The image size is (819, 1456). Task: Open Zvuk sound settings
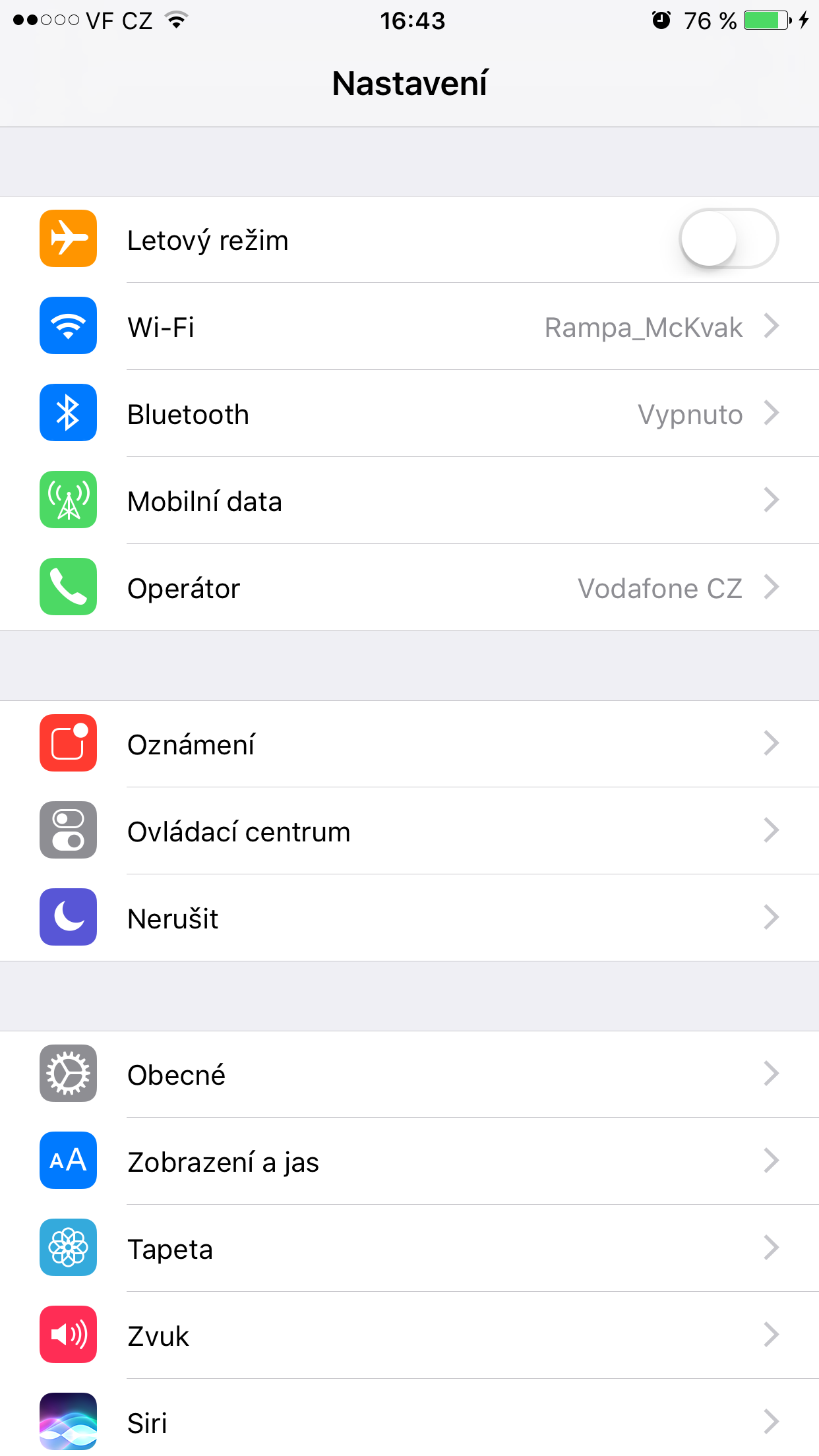click(x=409, y=1335)
